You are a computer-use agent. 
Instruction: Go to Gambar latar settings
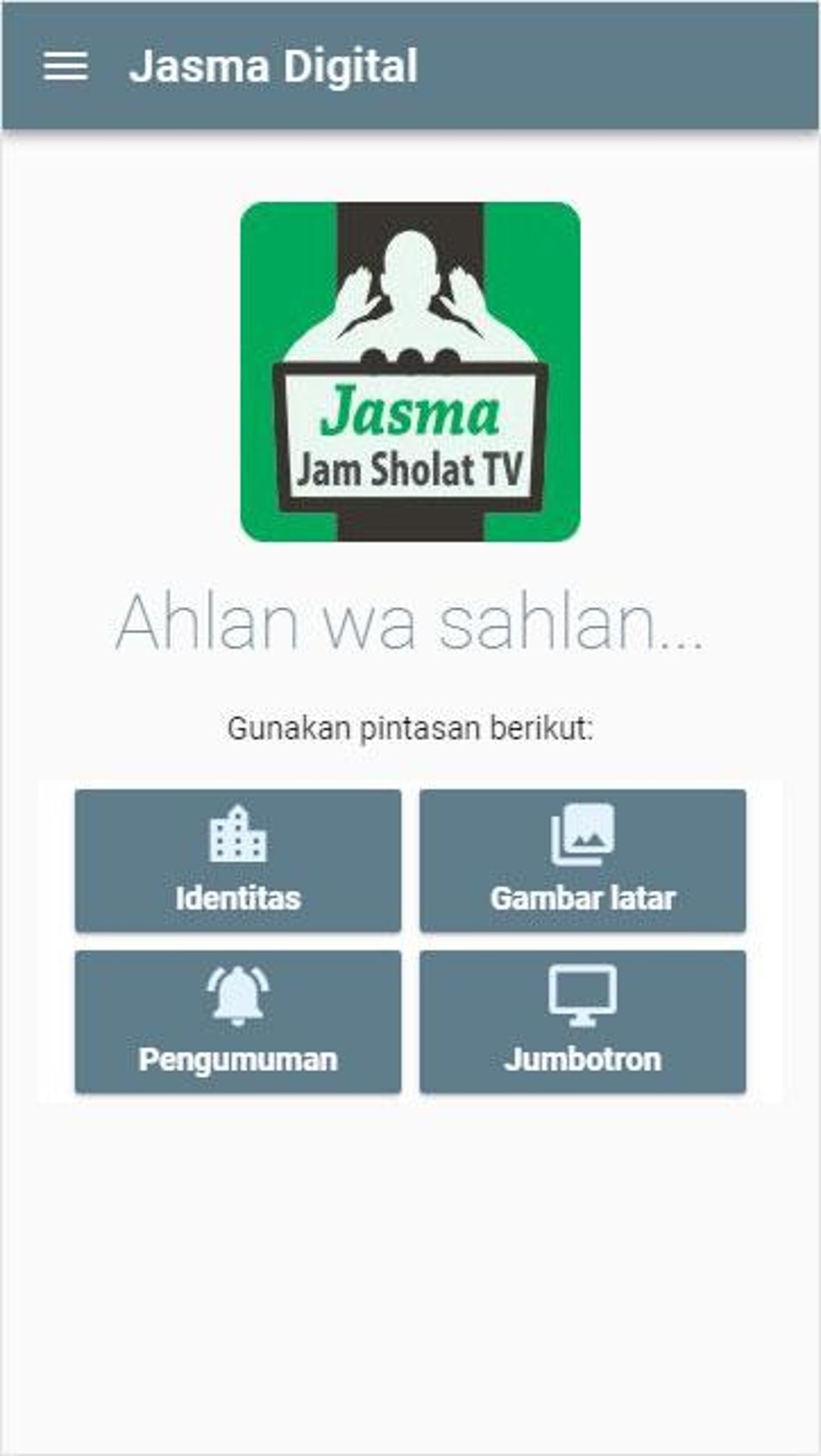(582, 860)
